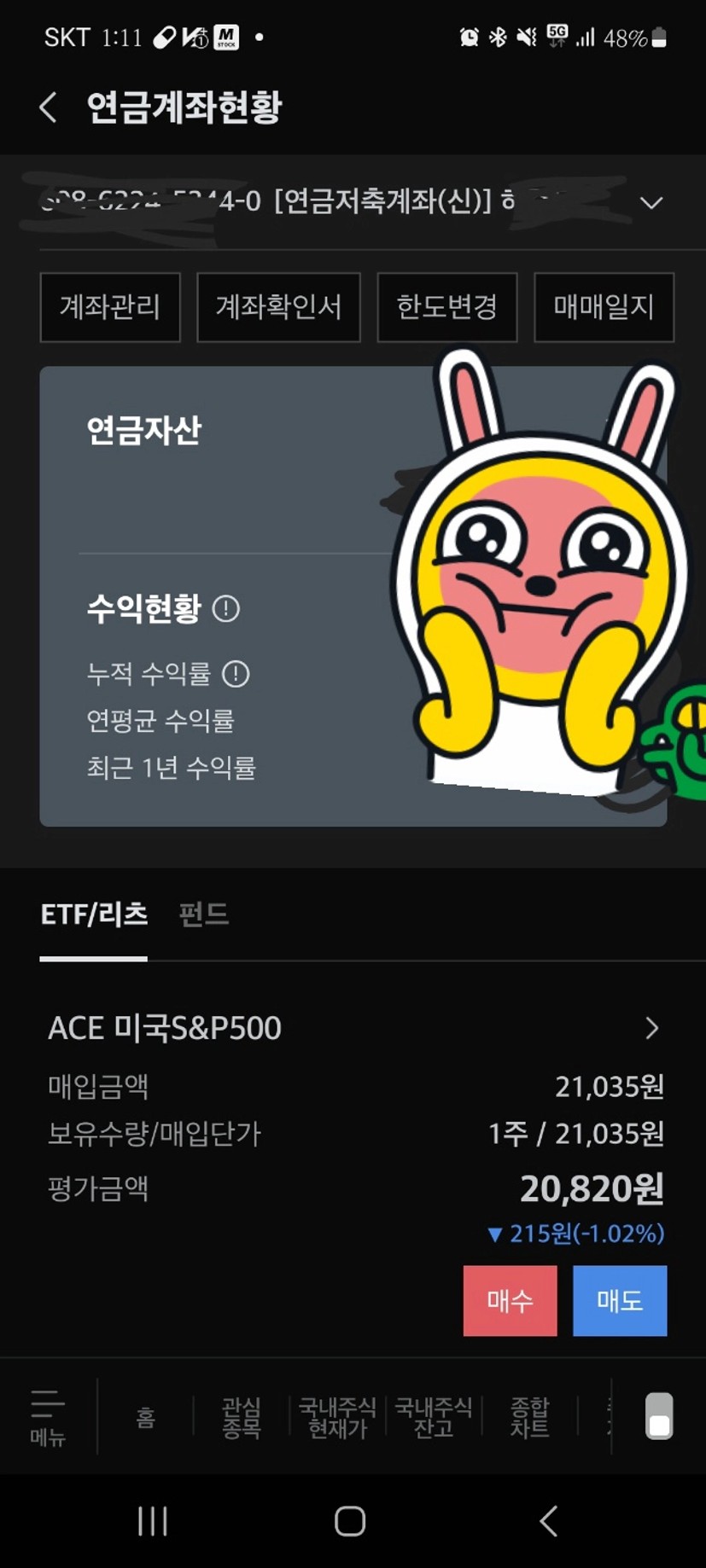
Task: Select the ETF/리츠 tab
Action: tap(94, 915)
